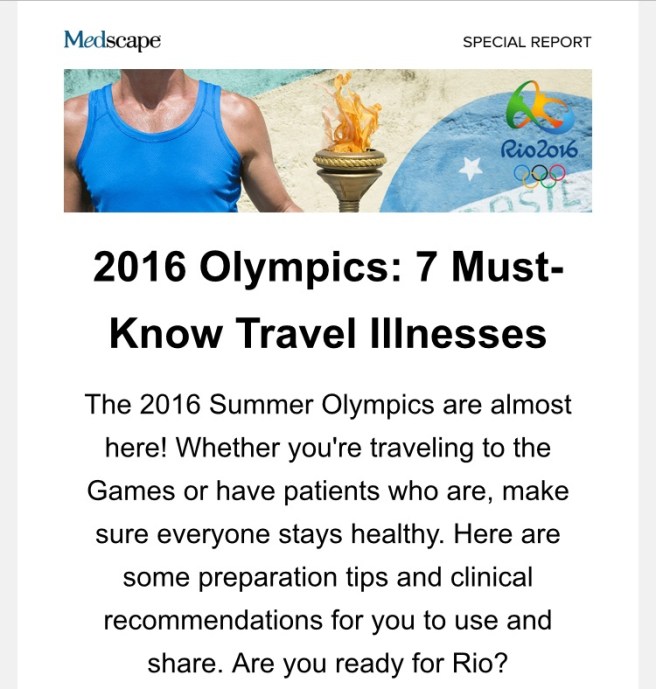
Task: Tap the Medscape logo link
Action: point(111,41)
